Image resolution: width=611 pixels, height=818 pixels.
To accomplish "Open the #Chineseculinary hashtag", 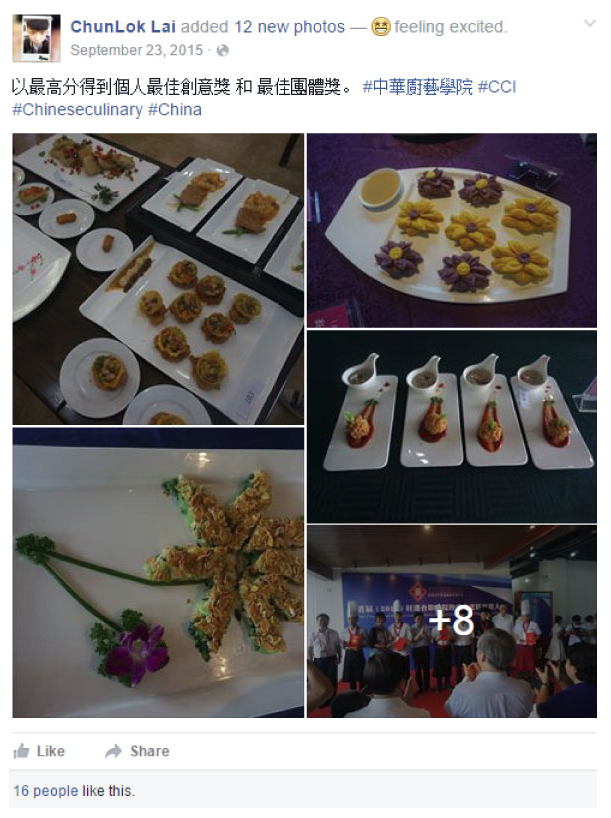I will (x=77, y=109).
